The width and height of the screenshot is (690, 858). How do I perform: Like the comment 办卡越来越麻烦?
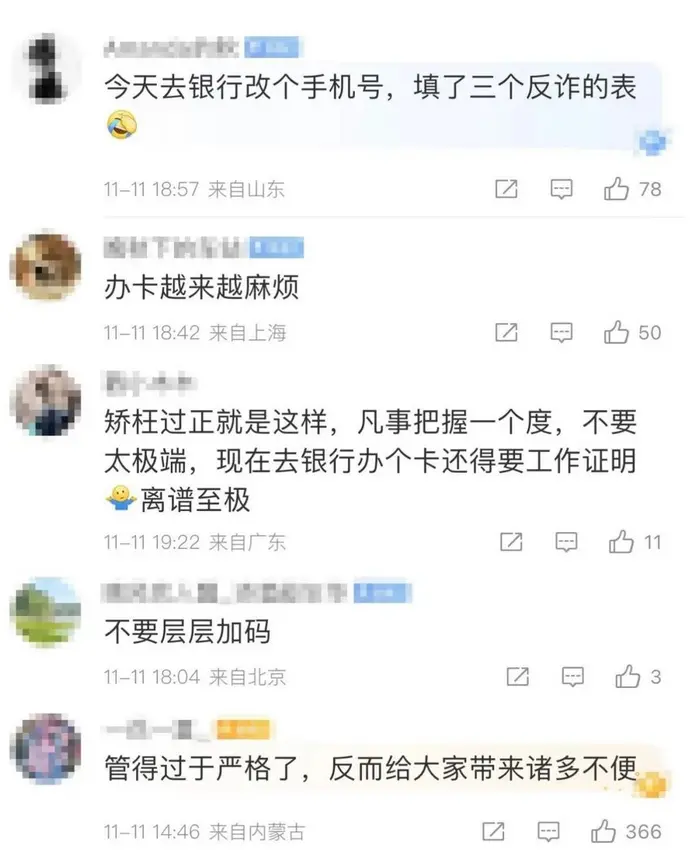[616, 333]
